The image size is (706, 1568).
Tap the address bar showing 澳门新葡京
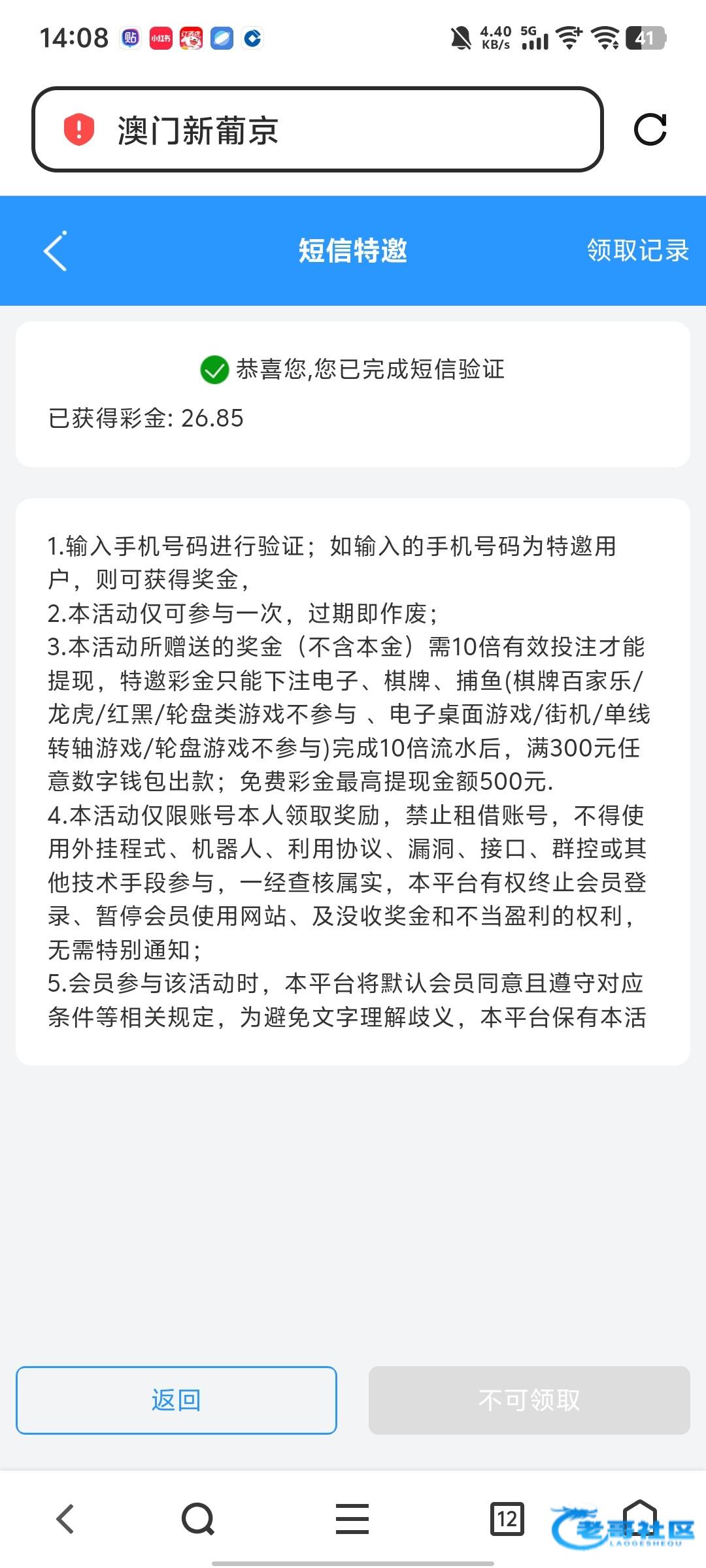(x=318, y=129)
